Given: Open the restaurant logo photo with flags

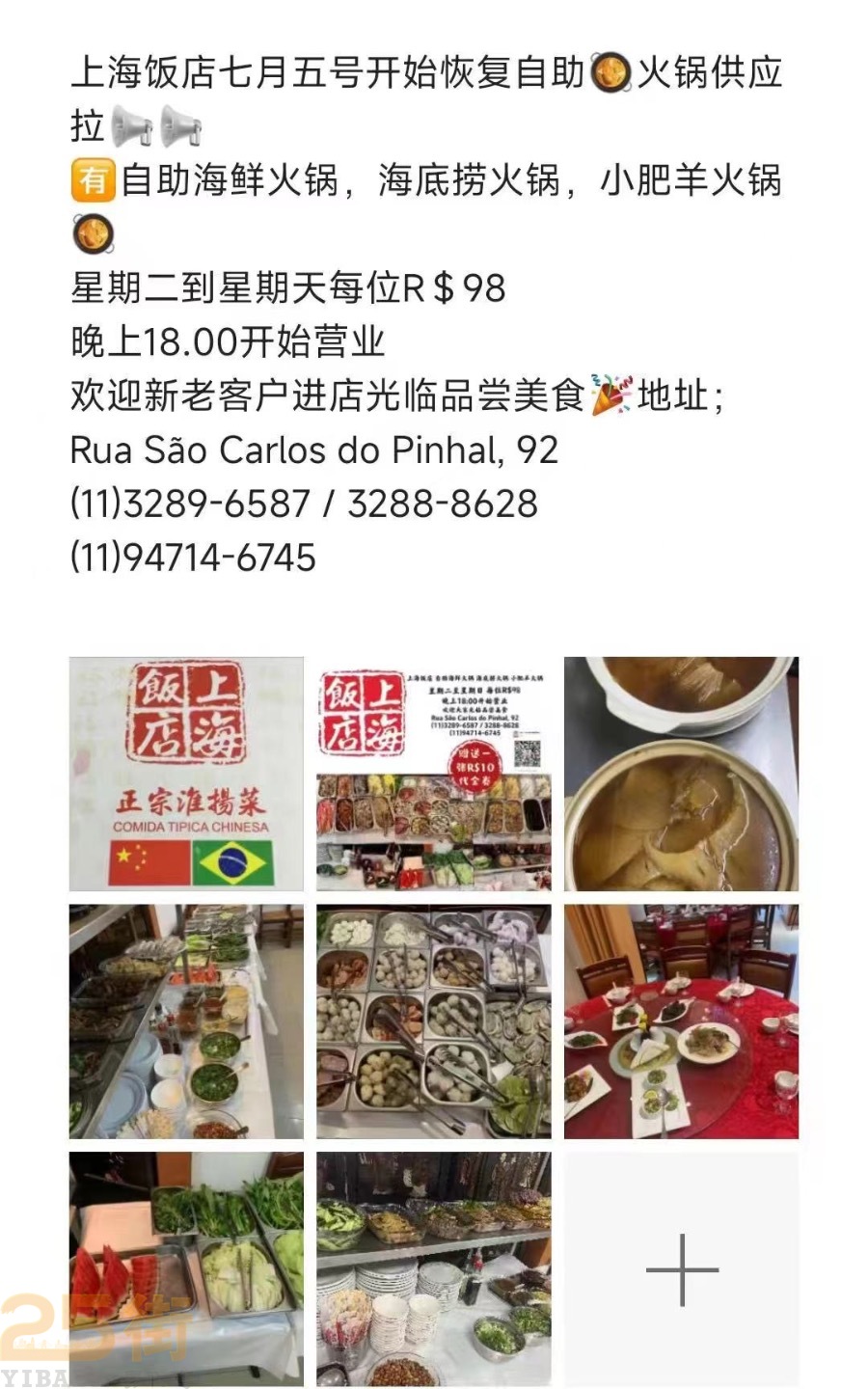Looking at the screenshot, I should (x=186, y=774).
